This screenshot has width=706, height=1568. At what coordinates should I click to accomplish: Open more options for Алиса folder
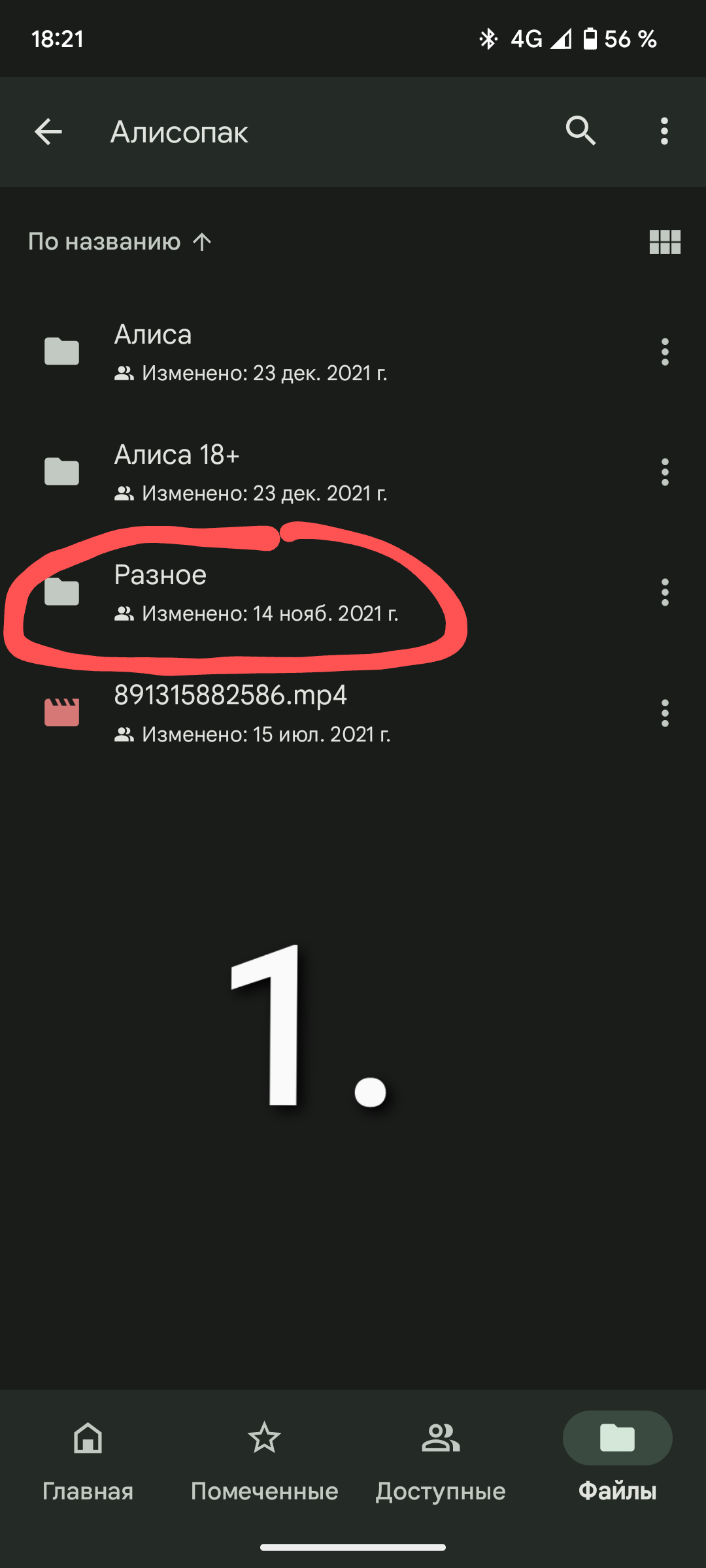[665, 352]
